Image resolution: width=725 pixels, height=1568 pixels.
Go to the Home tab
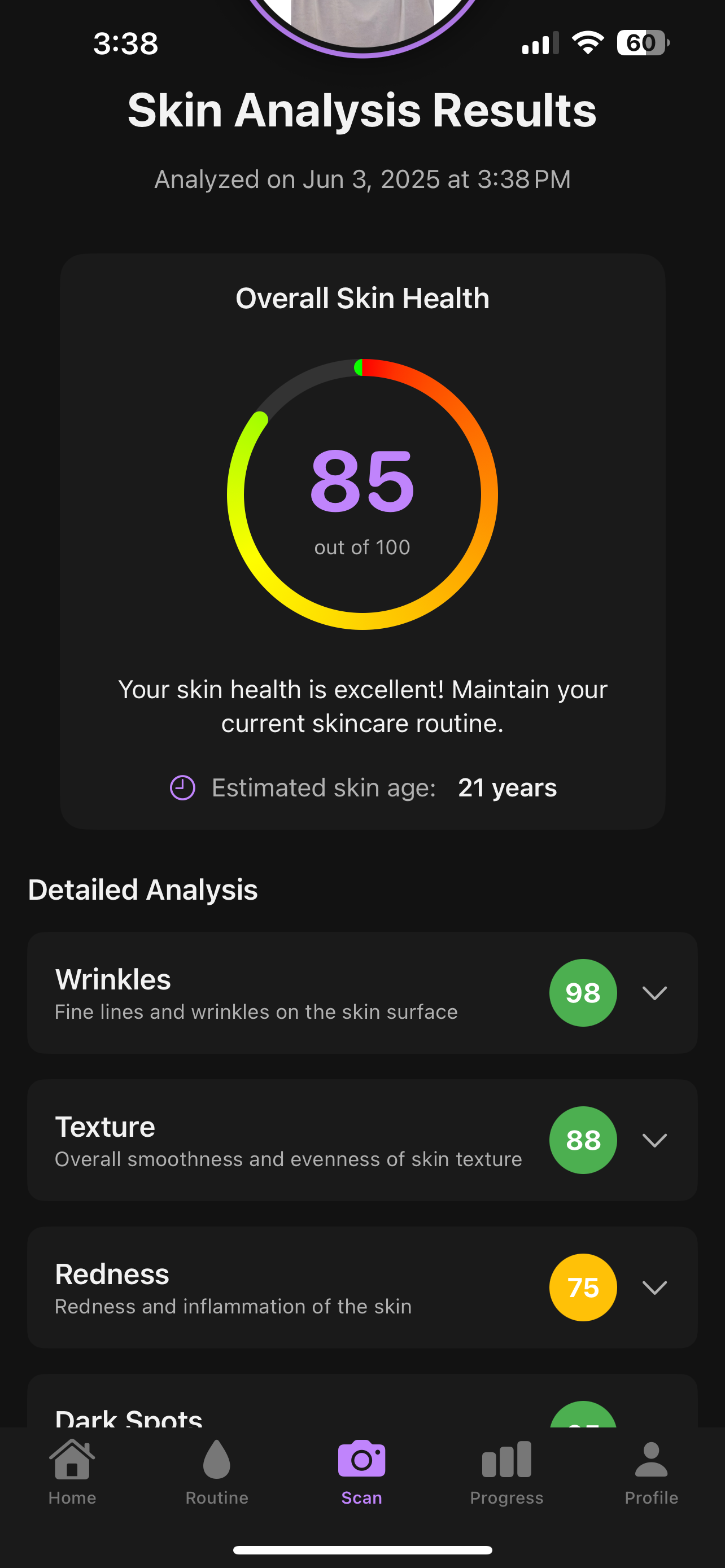tap(72, 1472)
